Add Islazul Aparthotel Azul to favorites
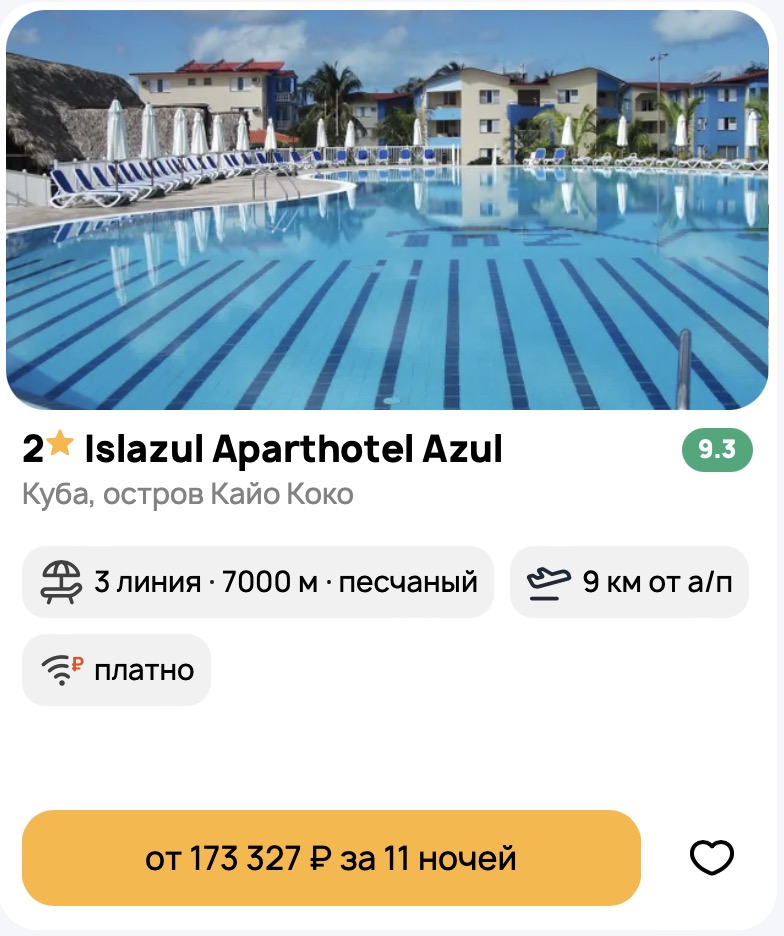 click(712, 858)
